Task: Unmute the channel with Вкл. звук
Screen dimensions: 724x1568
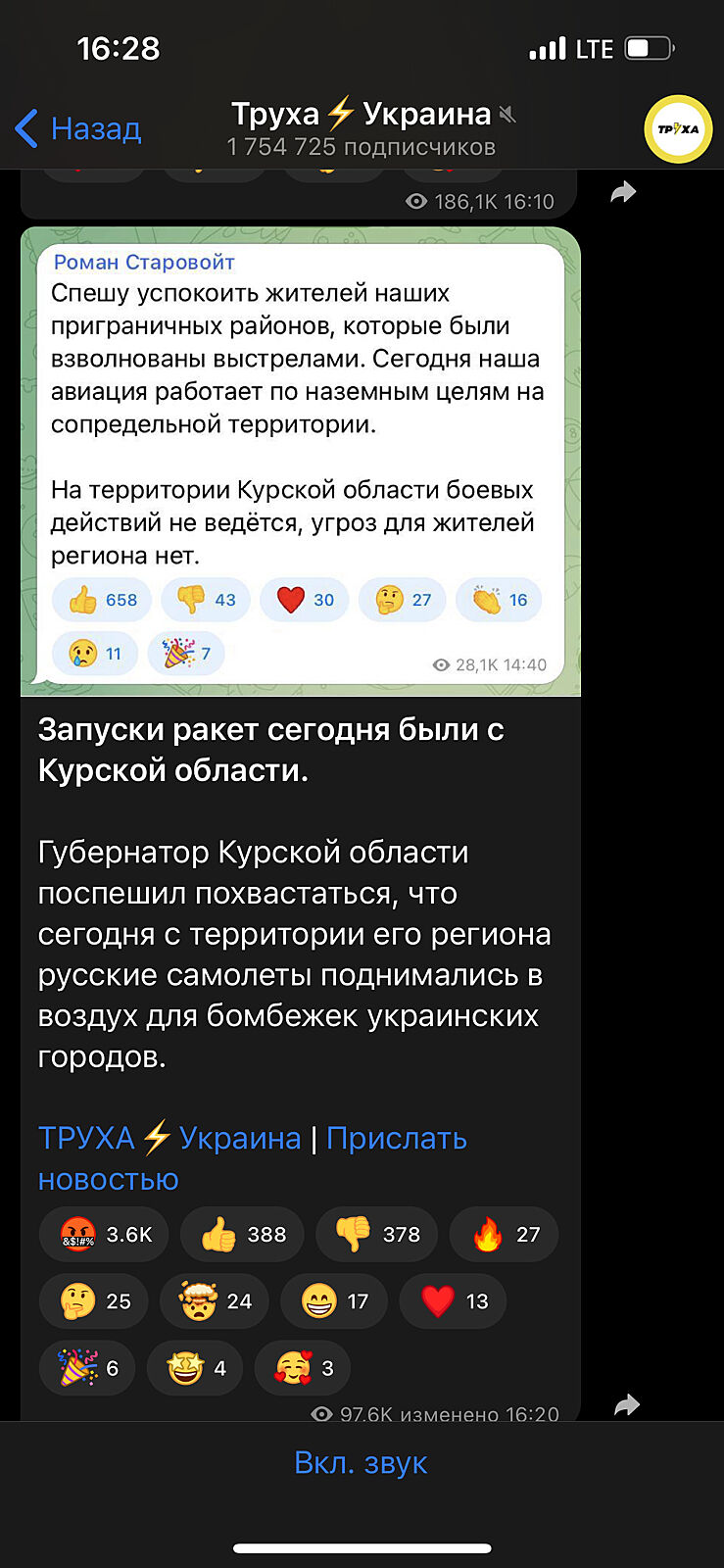Action: [x=361, y=1463]
